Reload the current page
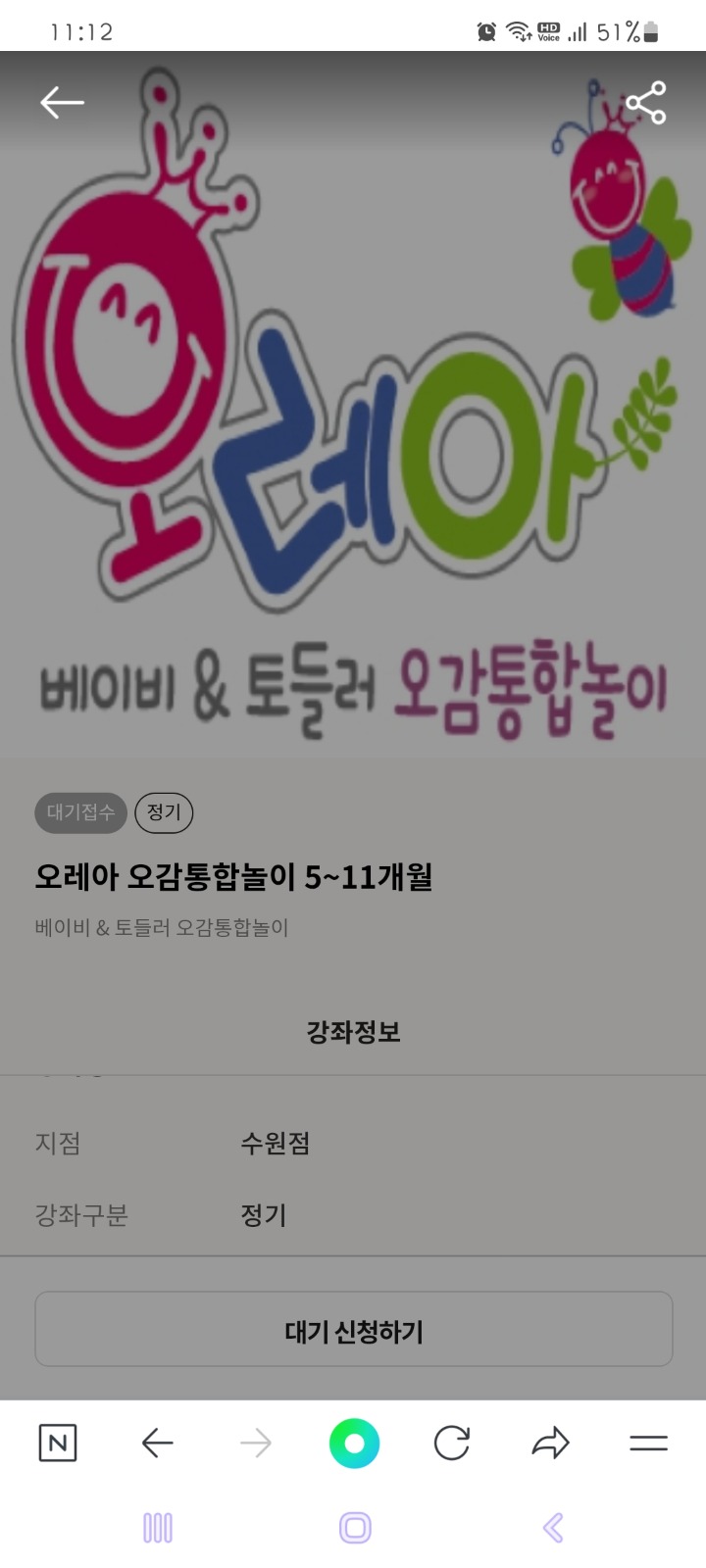Screen dimensions: 706x1568 [451, 1443]
